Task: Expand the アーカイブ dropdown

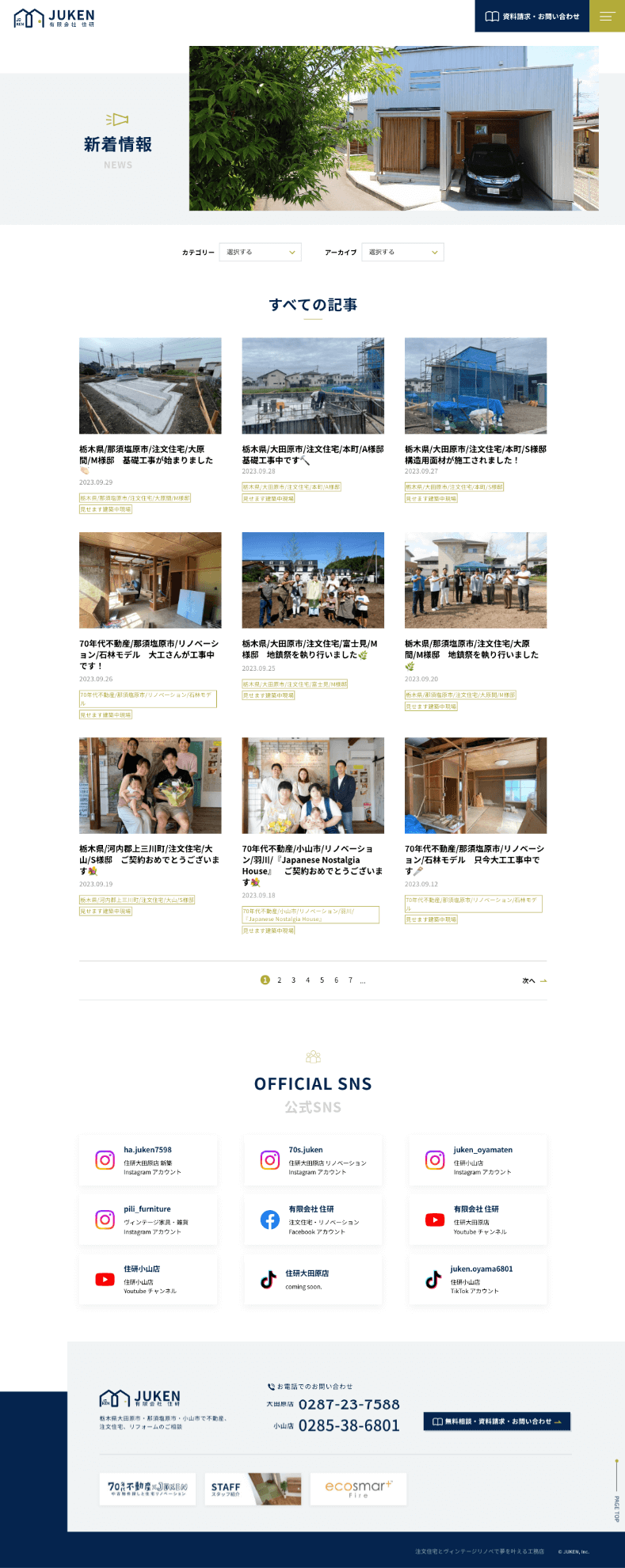Action: click(402, 252)
